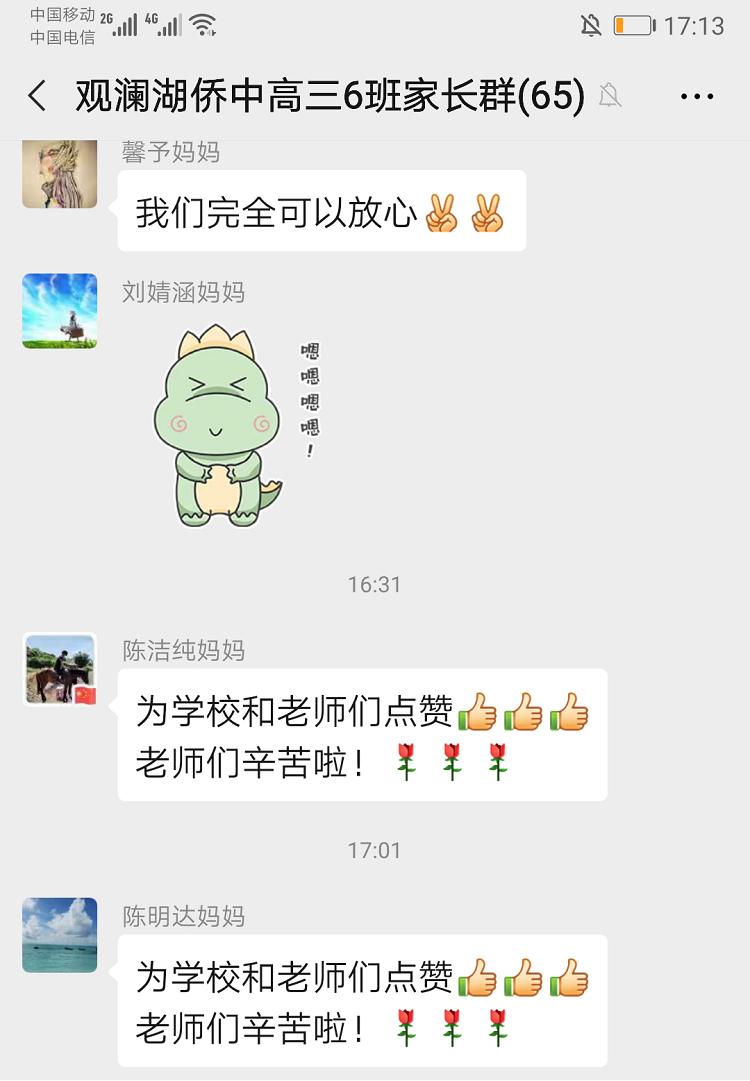Open the three-dot chat options menu

click(696, 97)
